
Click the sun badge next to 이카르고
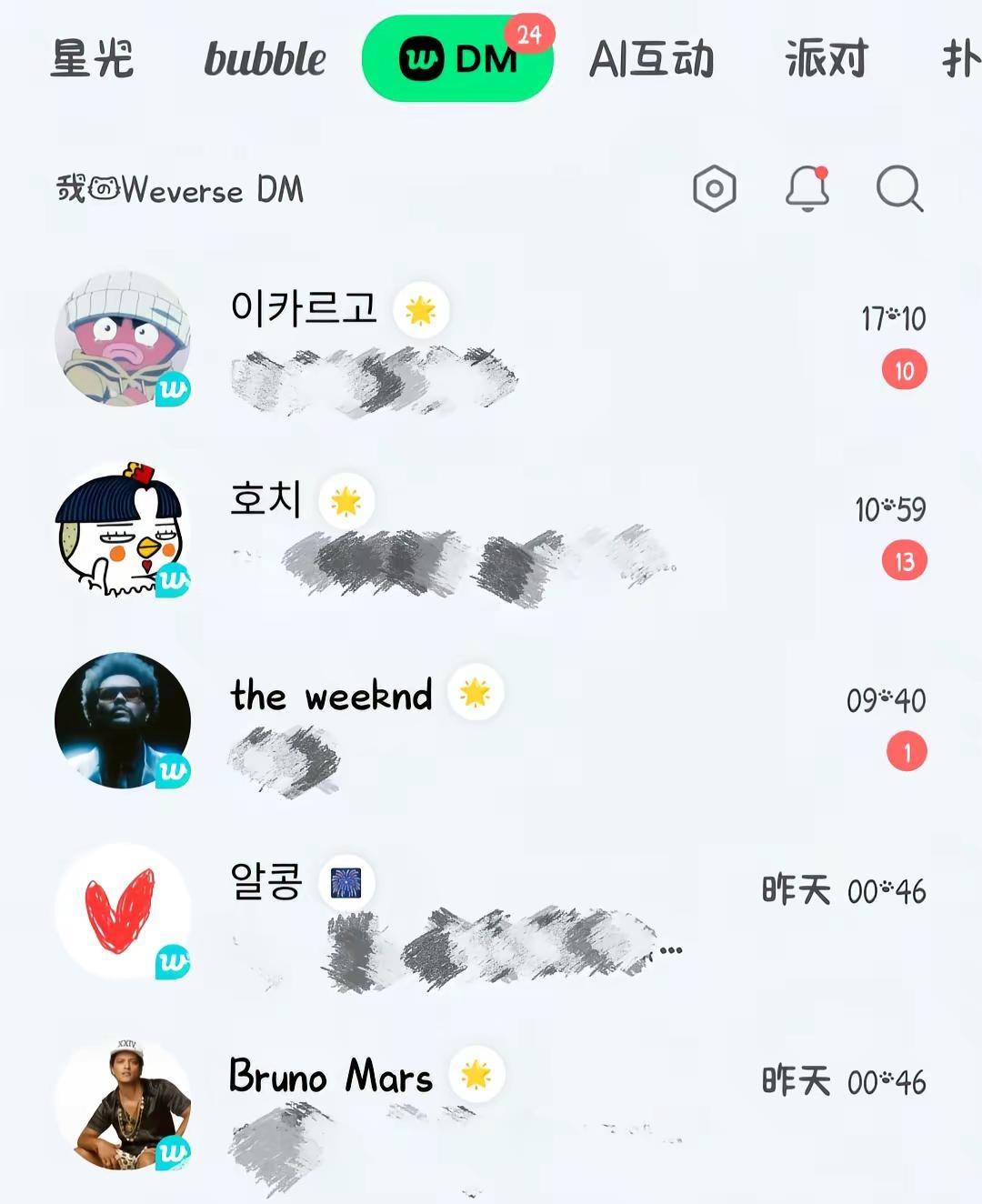point(422,309)
